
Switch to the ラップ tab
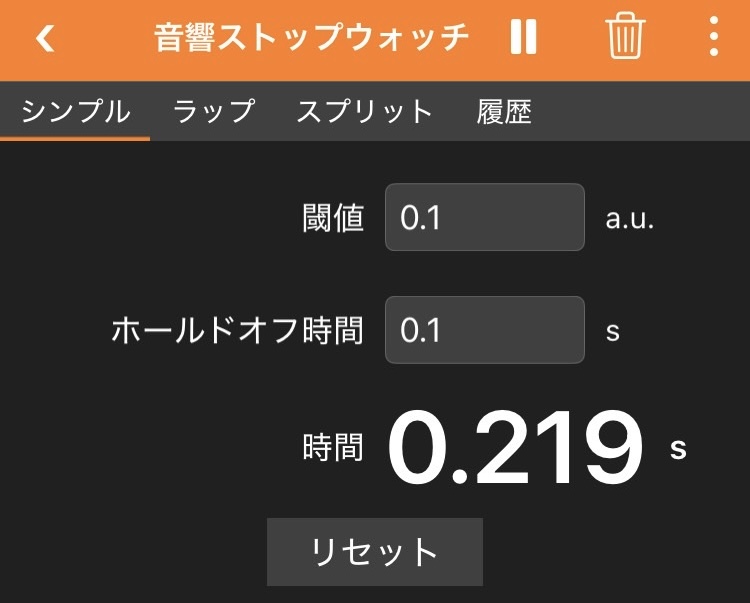click(x=214, y=111)
